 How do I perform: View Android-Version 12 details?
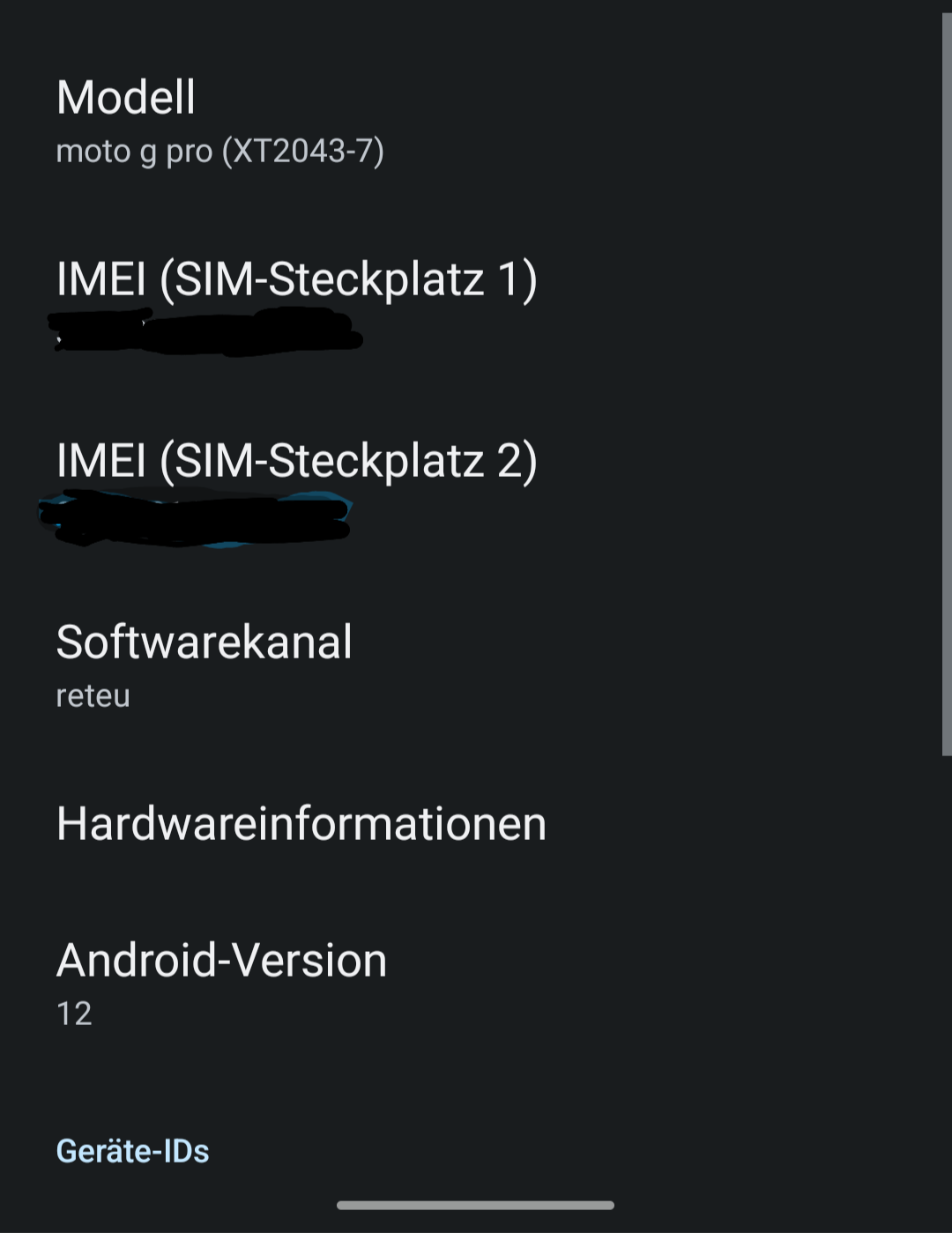pos(222,984)
